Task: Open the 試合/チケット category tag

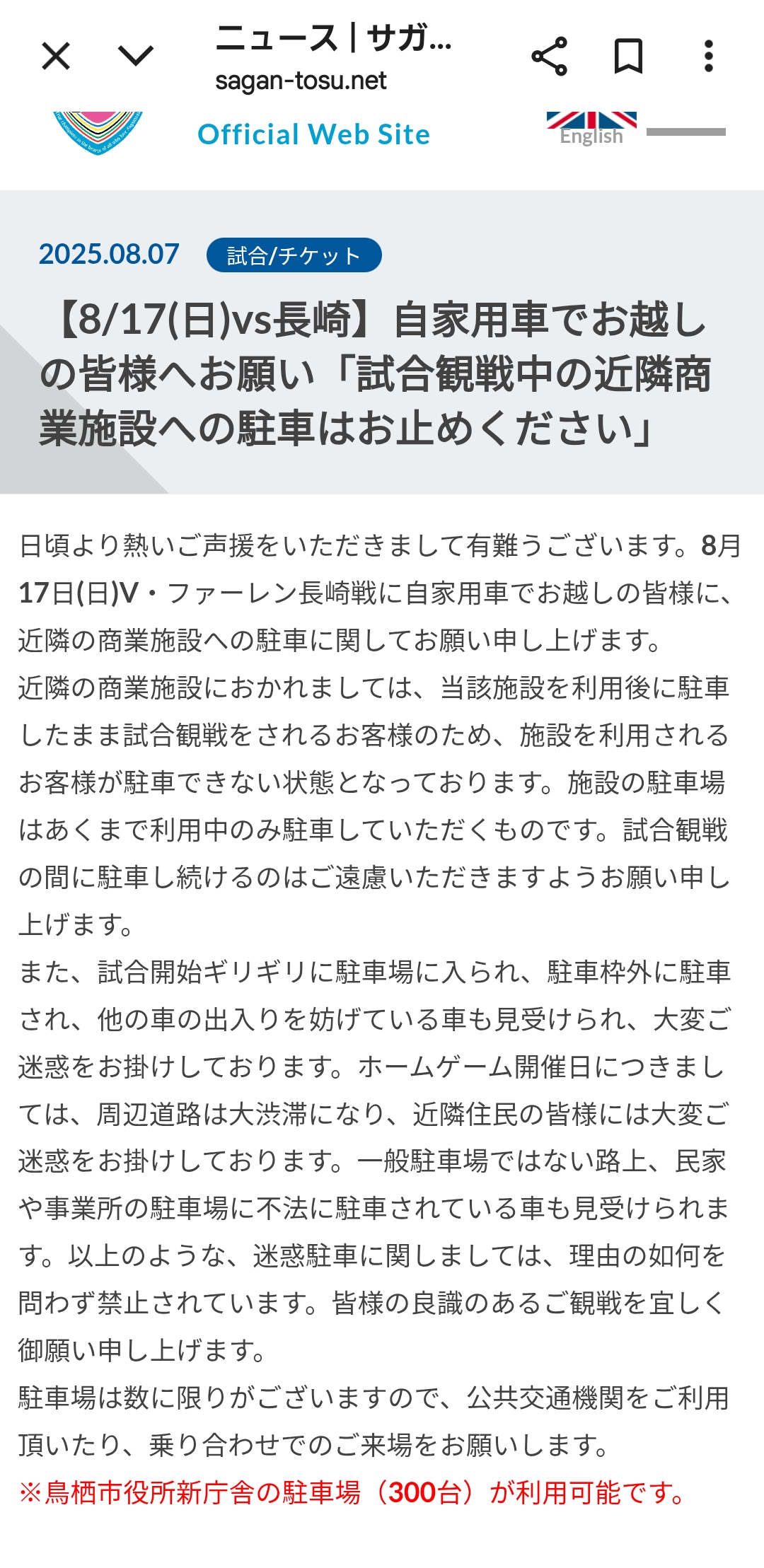Action: pyautogui.click(x=294, y=255)
